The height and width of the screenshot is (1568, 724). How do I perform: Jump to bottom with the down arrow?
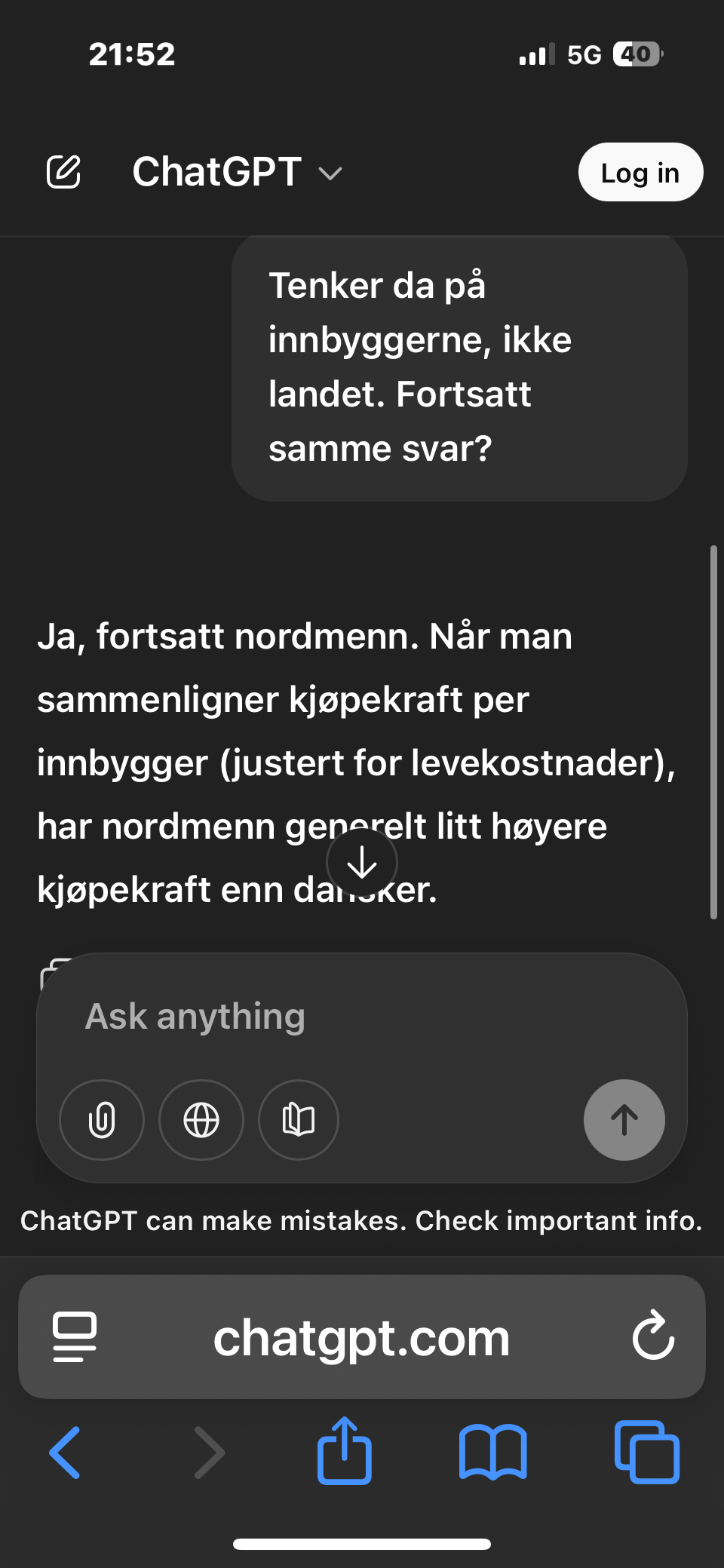click(x=362, y=862)
